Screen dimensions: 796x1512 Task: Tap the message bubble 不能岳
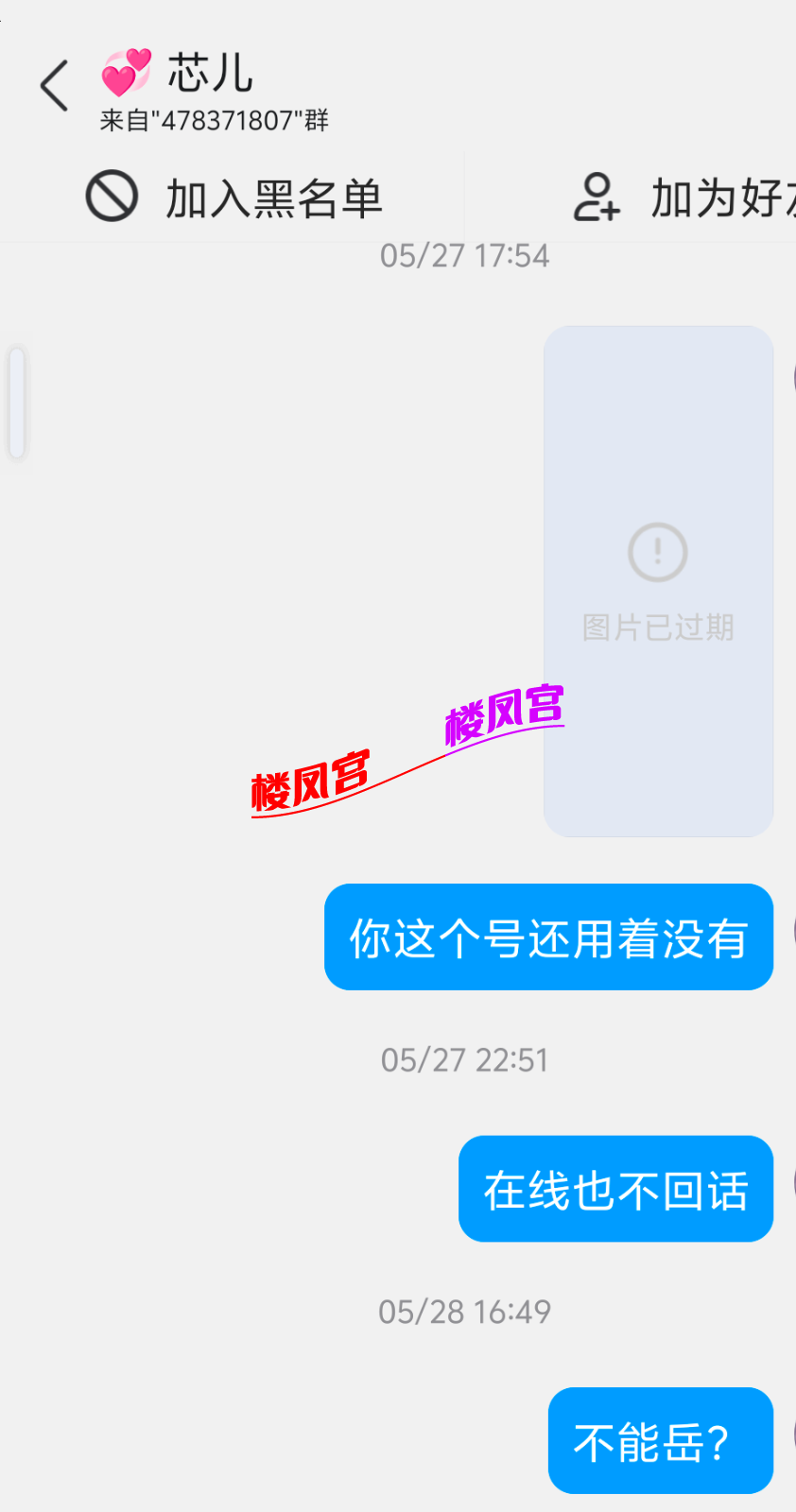click(x=660, y=1441)
